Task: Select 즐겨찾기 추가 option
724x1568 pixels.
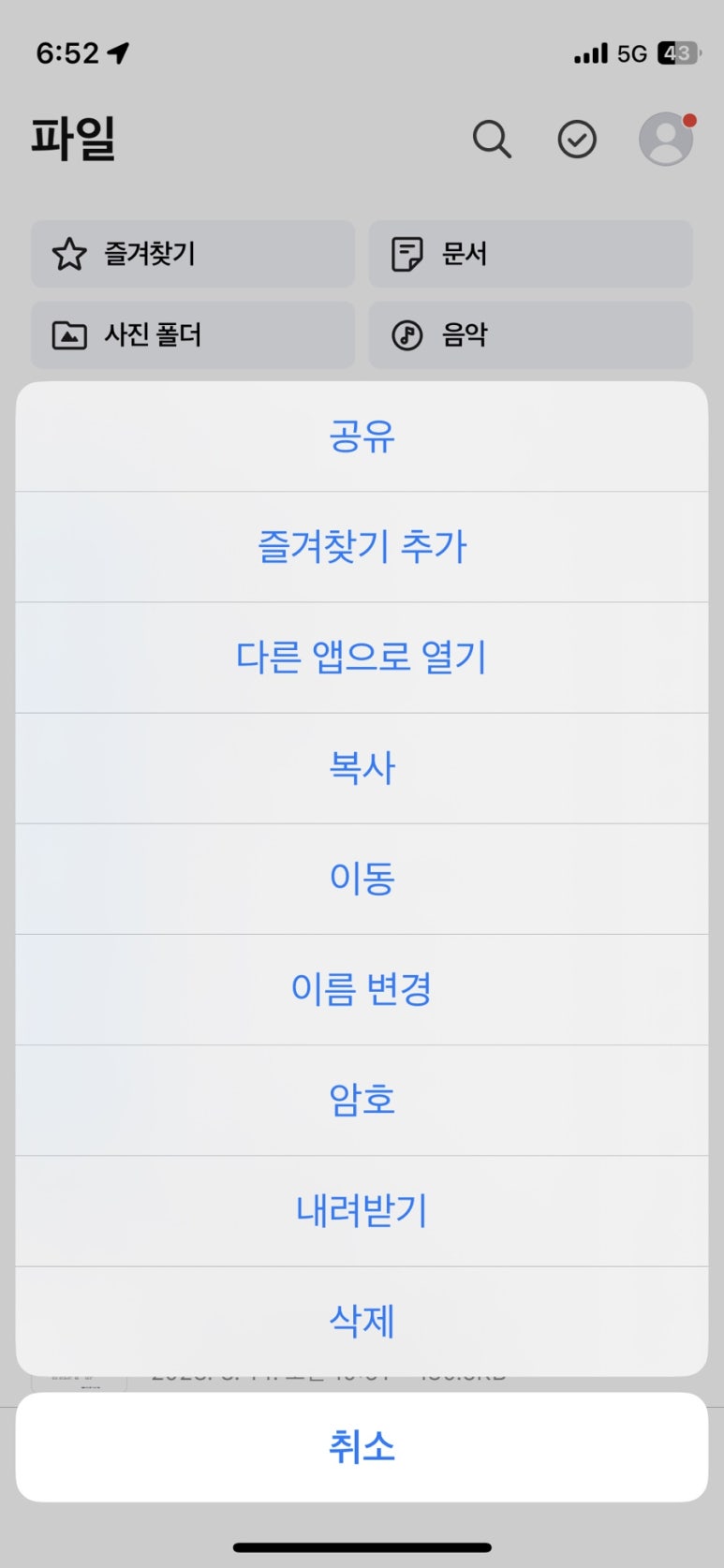Action: click(x=362, y=547)
